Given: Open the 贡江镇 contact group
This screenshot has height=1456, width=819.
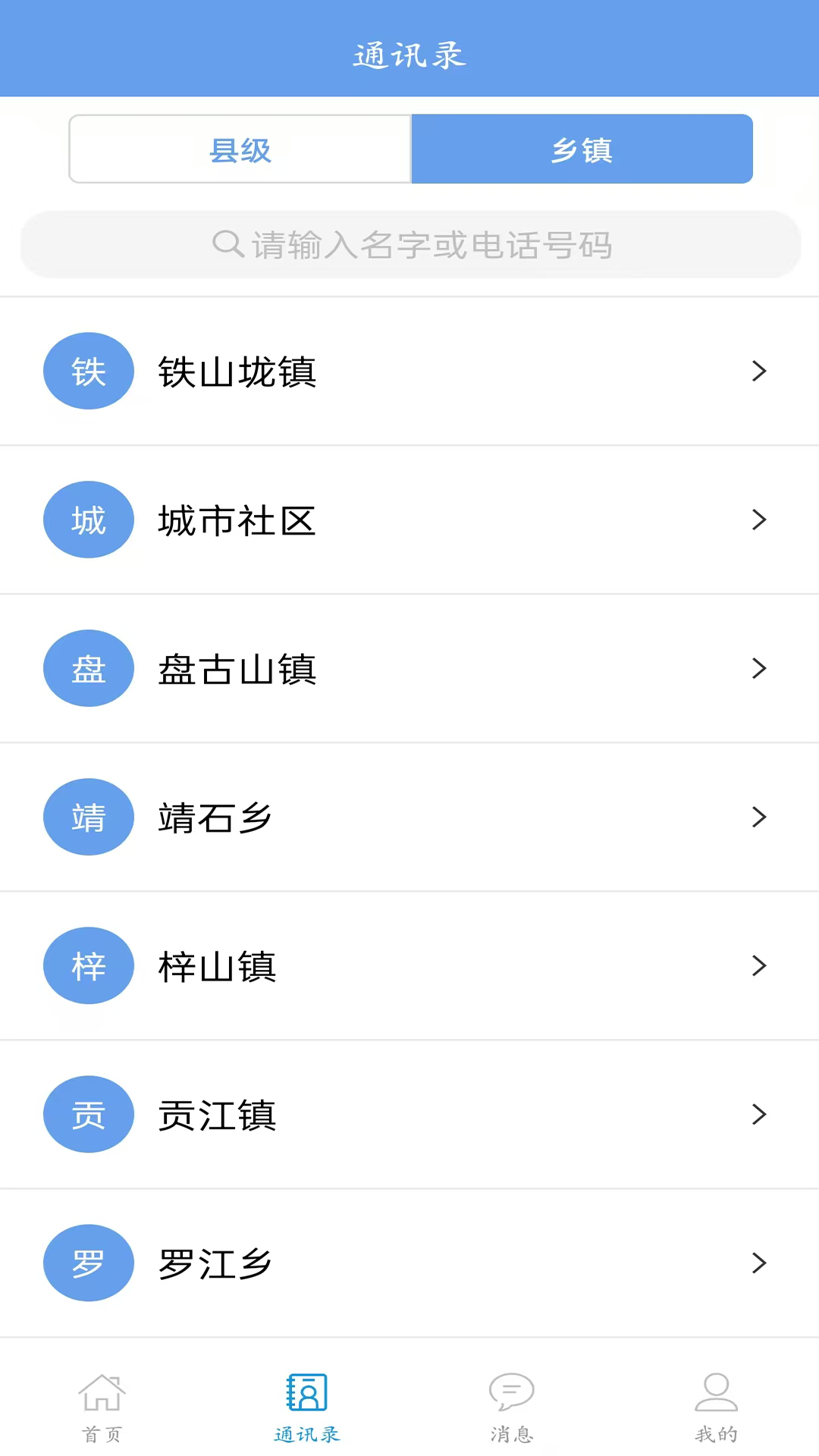Looking at the screenshot, I should [x=409, y=1114].
